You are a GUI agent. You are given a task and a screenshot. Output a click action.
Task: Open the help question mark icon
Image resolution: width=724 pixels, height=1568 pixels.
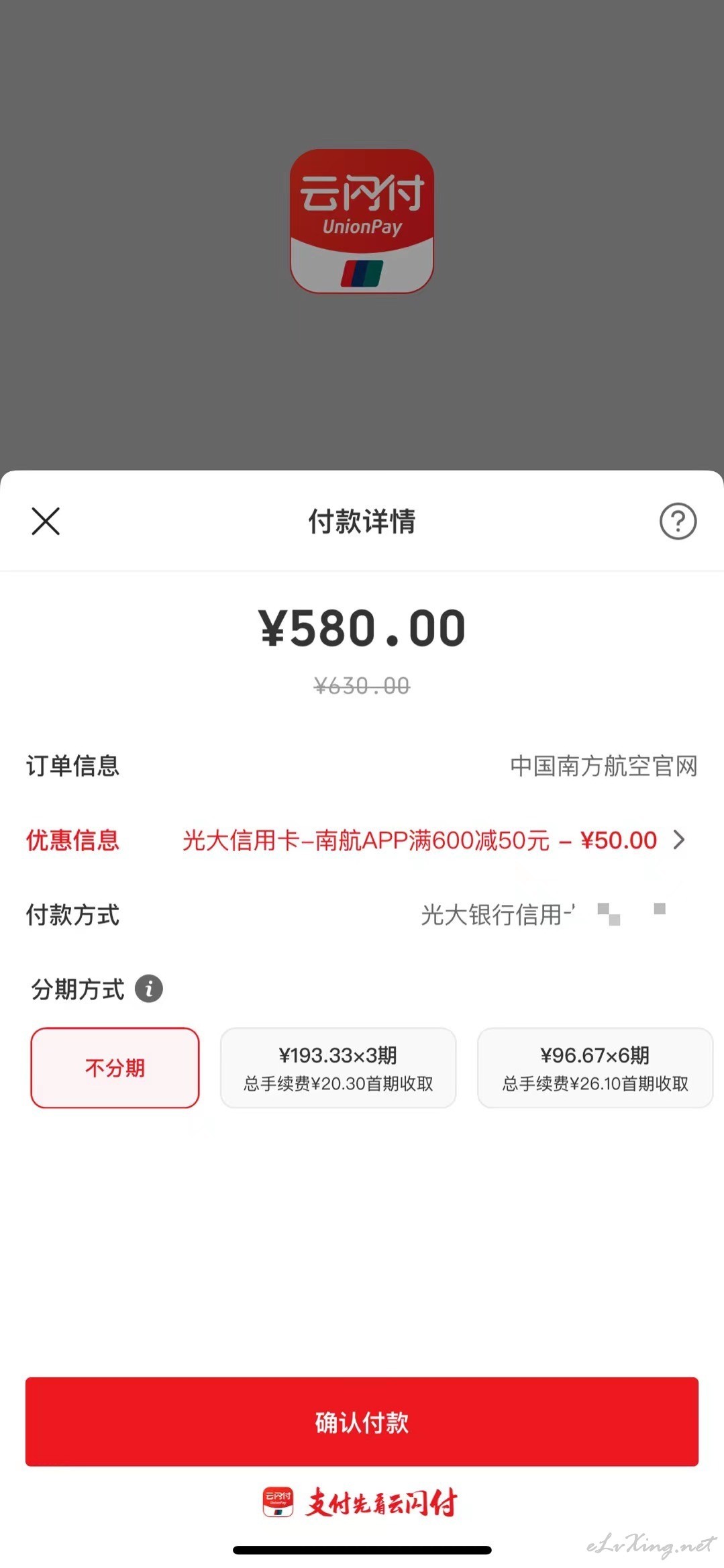pos(678,521)
